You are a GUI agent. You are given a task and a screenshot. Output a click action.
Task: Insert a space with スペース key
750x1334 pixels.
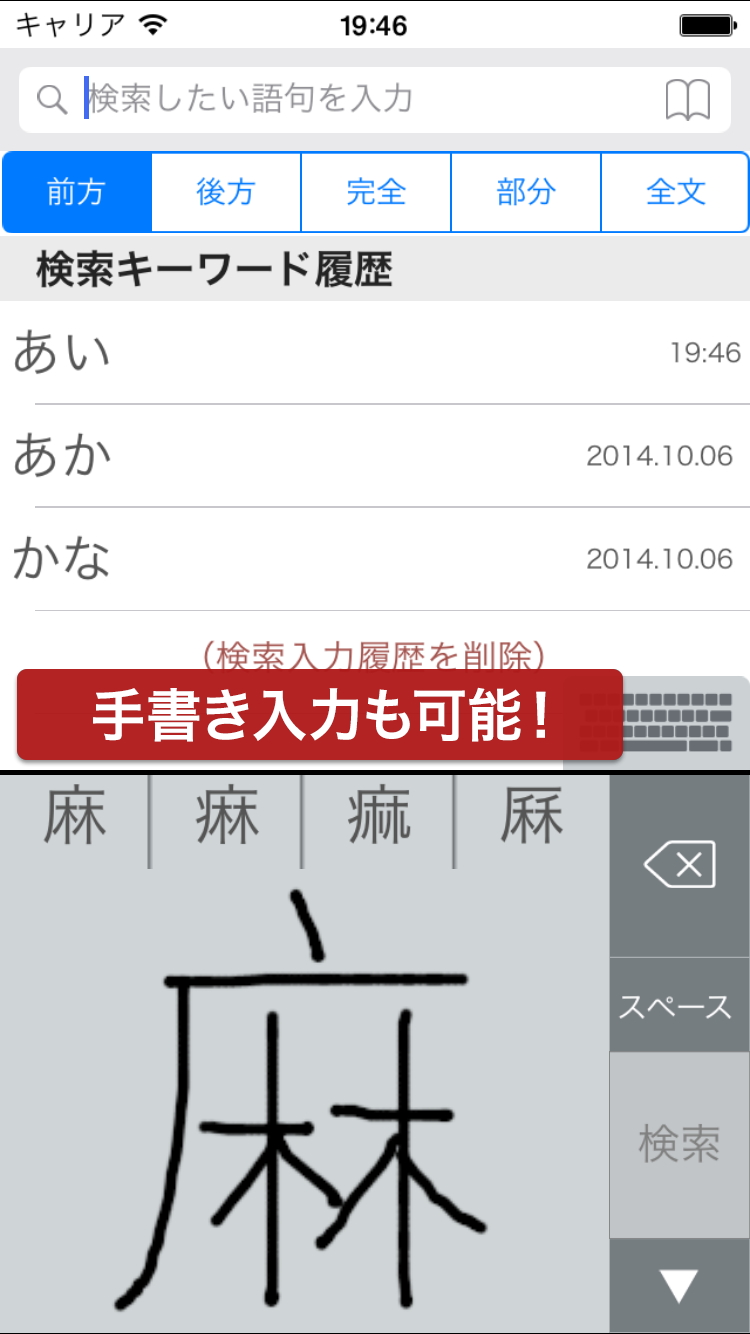tap(679, 1006)
